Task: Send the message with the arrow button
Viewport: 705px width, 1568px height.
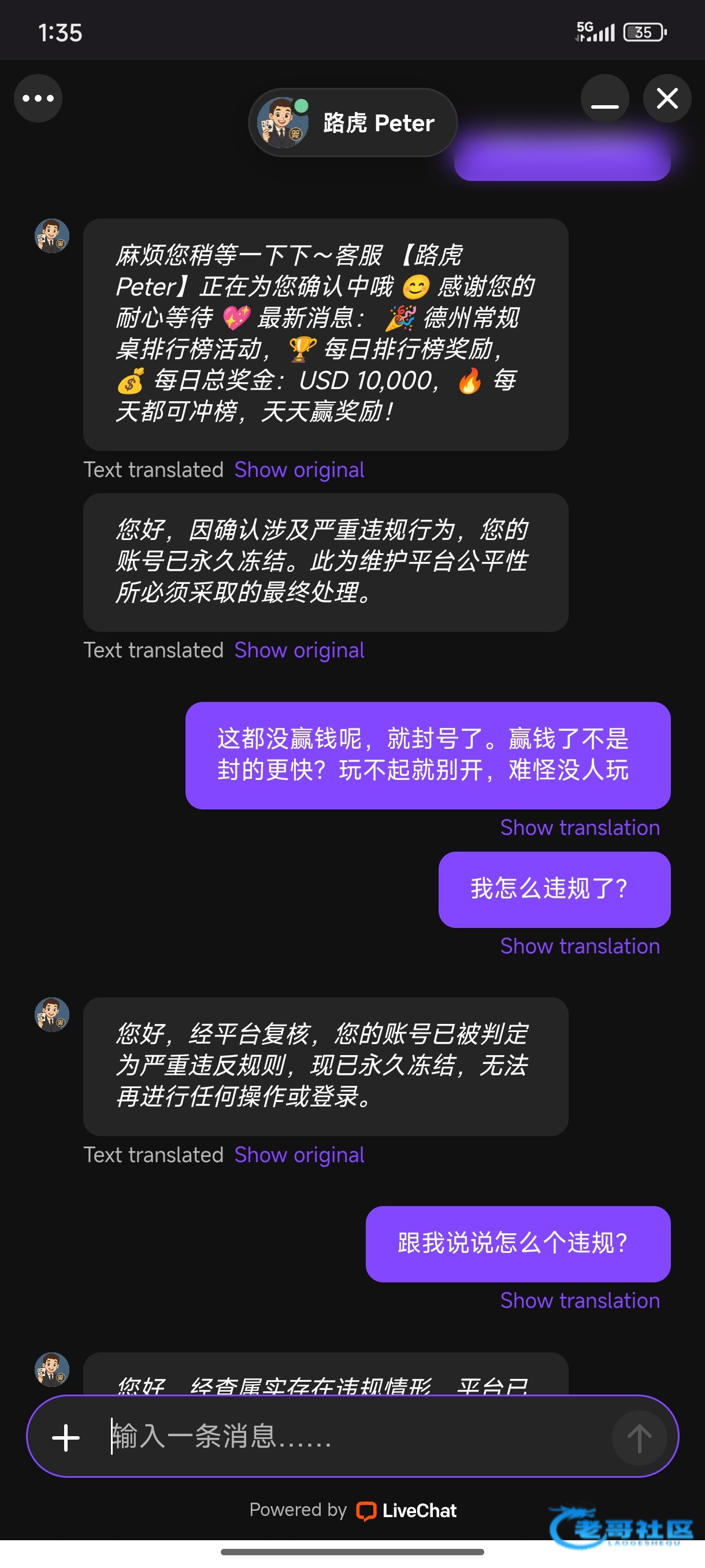Action: pos(639,1438)
